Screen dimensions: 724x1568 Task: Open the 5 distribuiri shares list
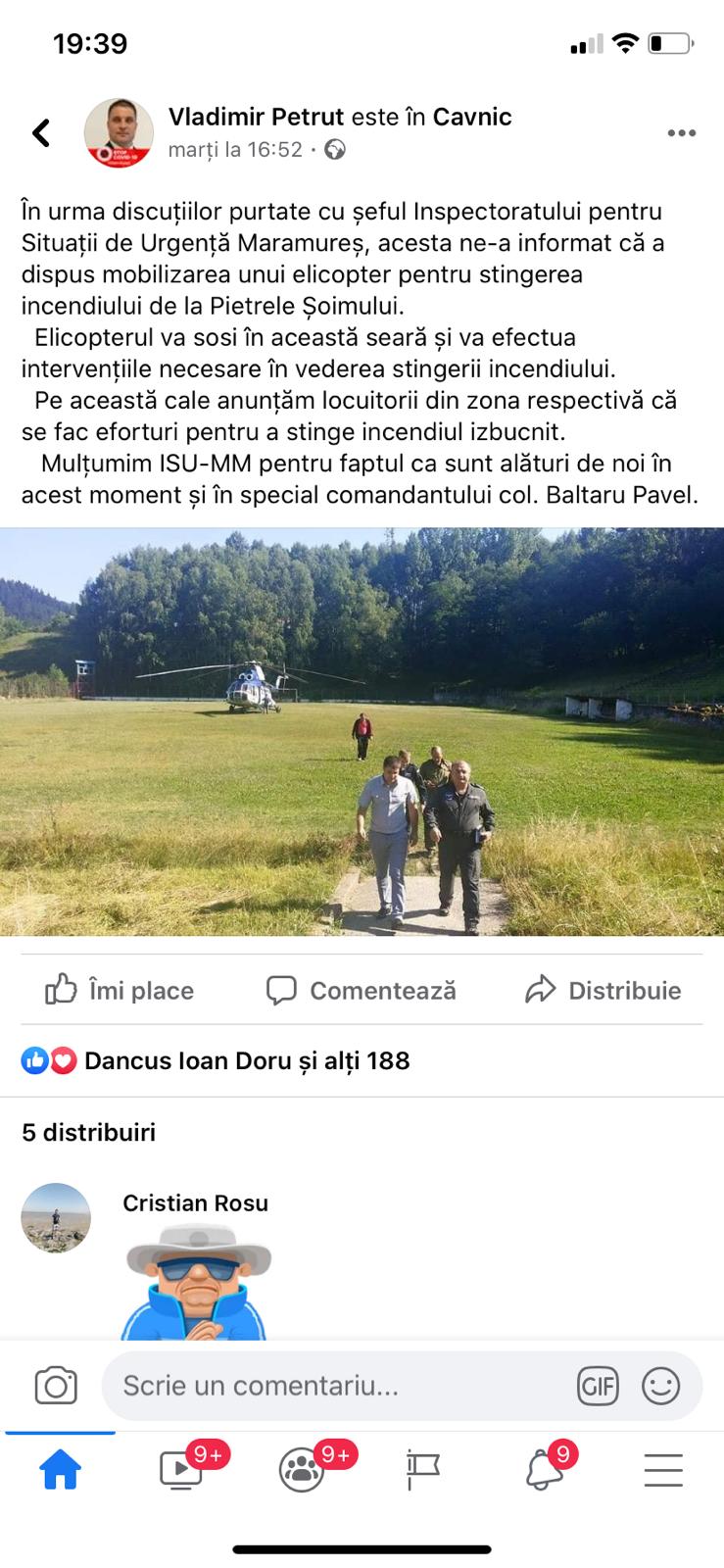point(89,1132)
